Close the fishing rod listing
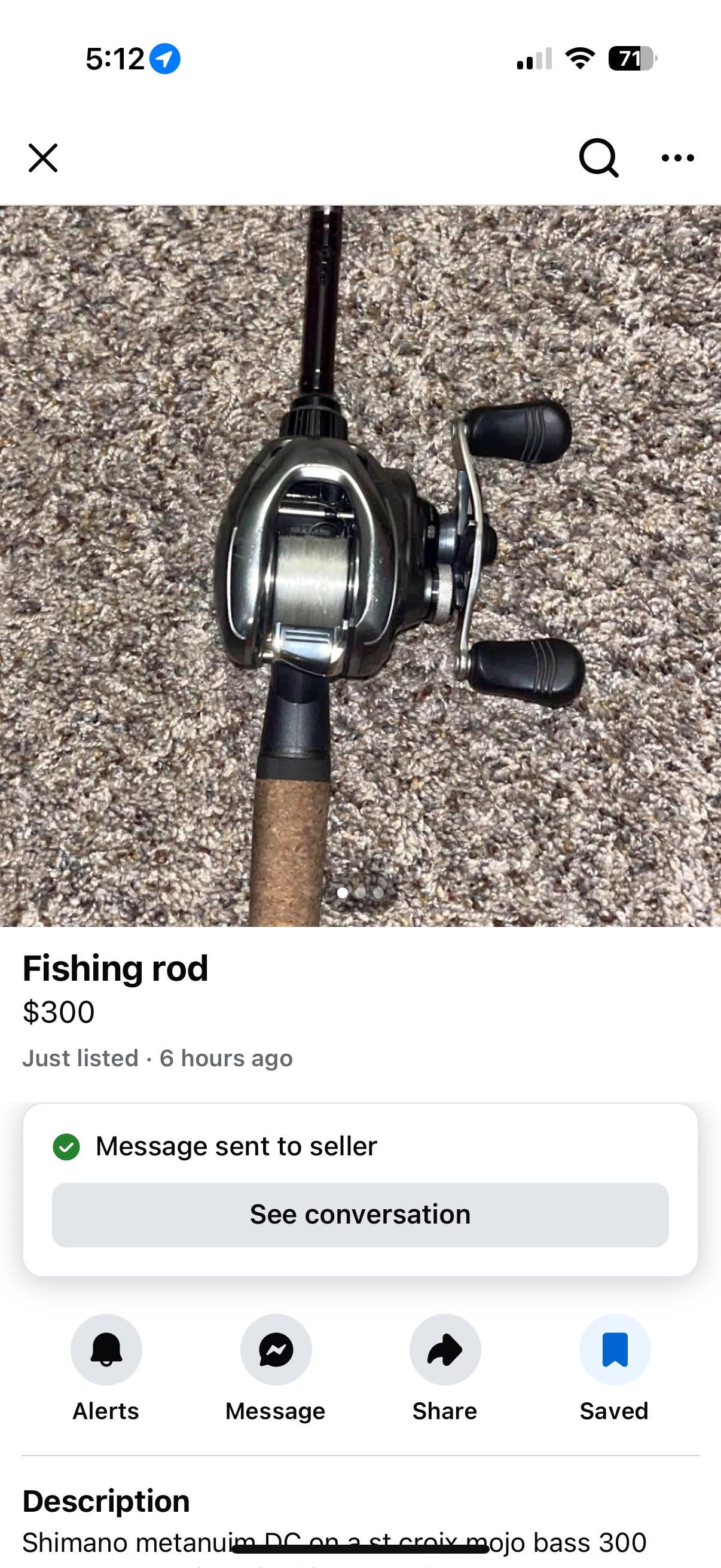The image size is (721, 1568). click(42, 158)
